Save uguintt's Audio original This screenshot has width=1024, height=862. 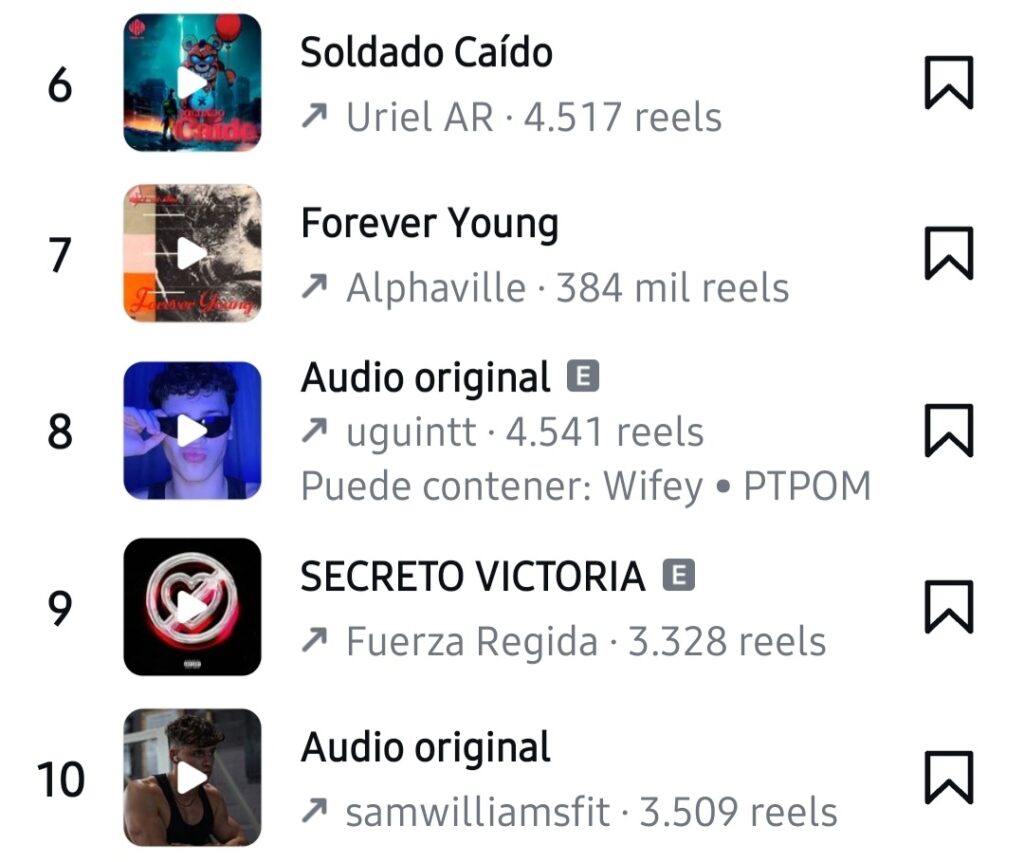coord(947,431)
